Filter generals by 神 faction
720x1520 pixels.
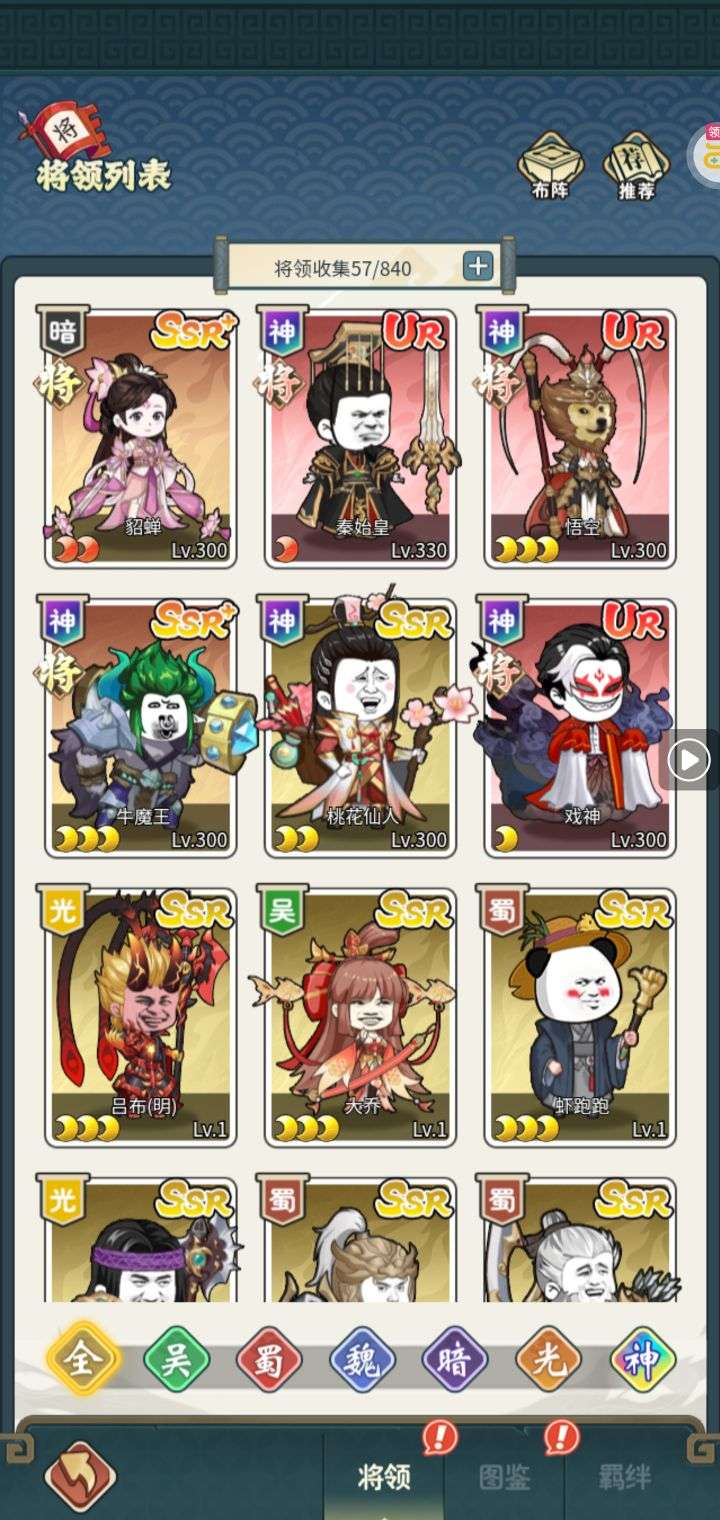pos(642,1360)
